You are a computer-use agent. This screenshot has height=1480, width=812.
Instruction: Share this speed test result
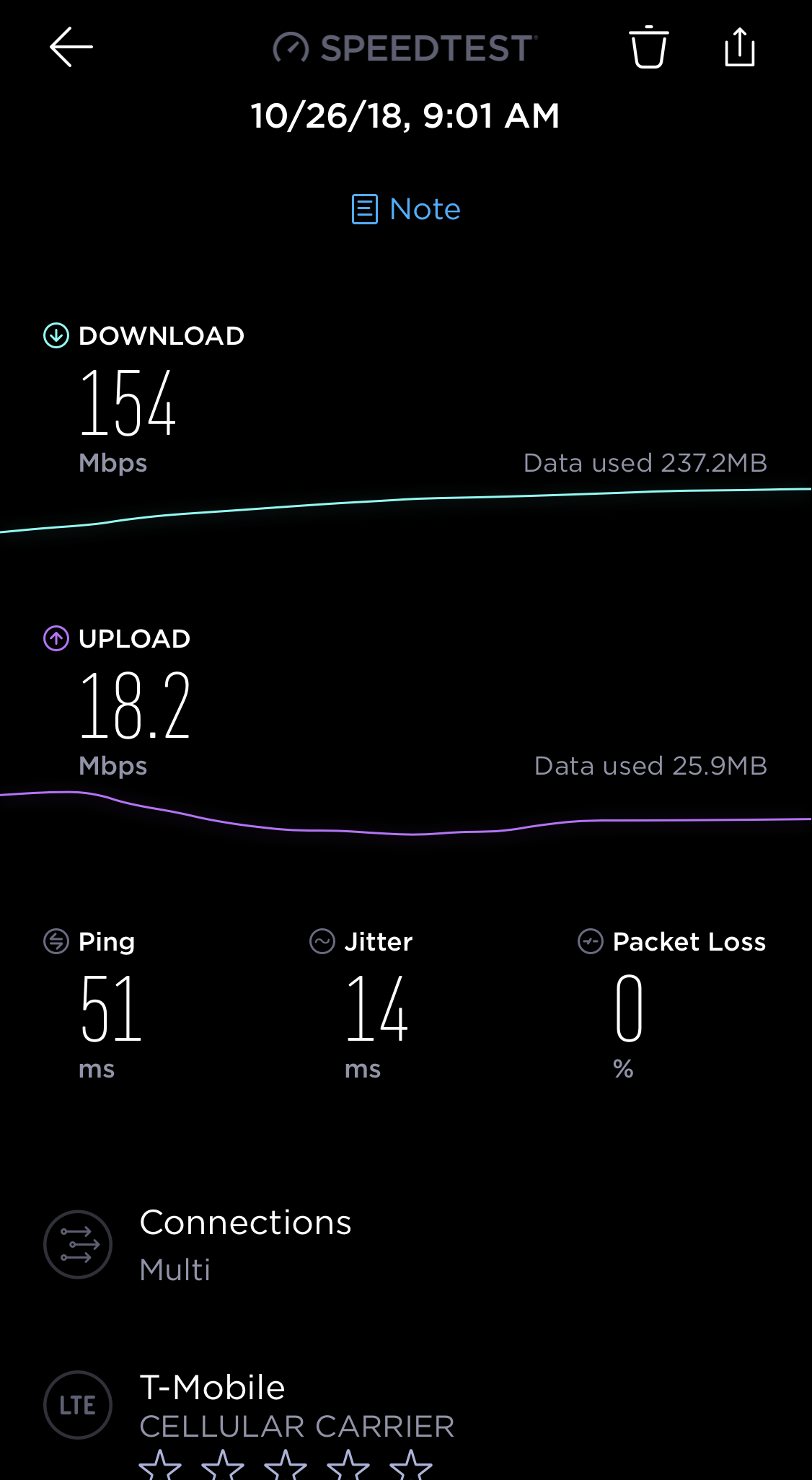click(739, 47)
